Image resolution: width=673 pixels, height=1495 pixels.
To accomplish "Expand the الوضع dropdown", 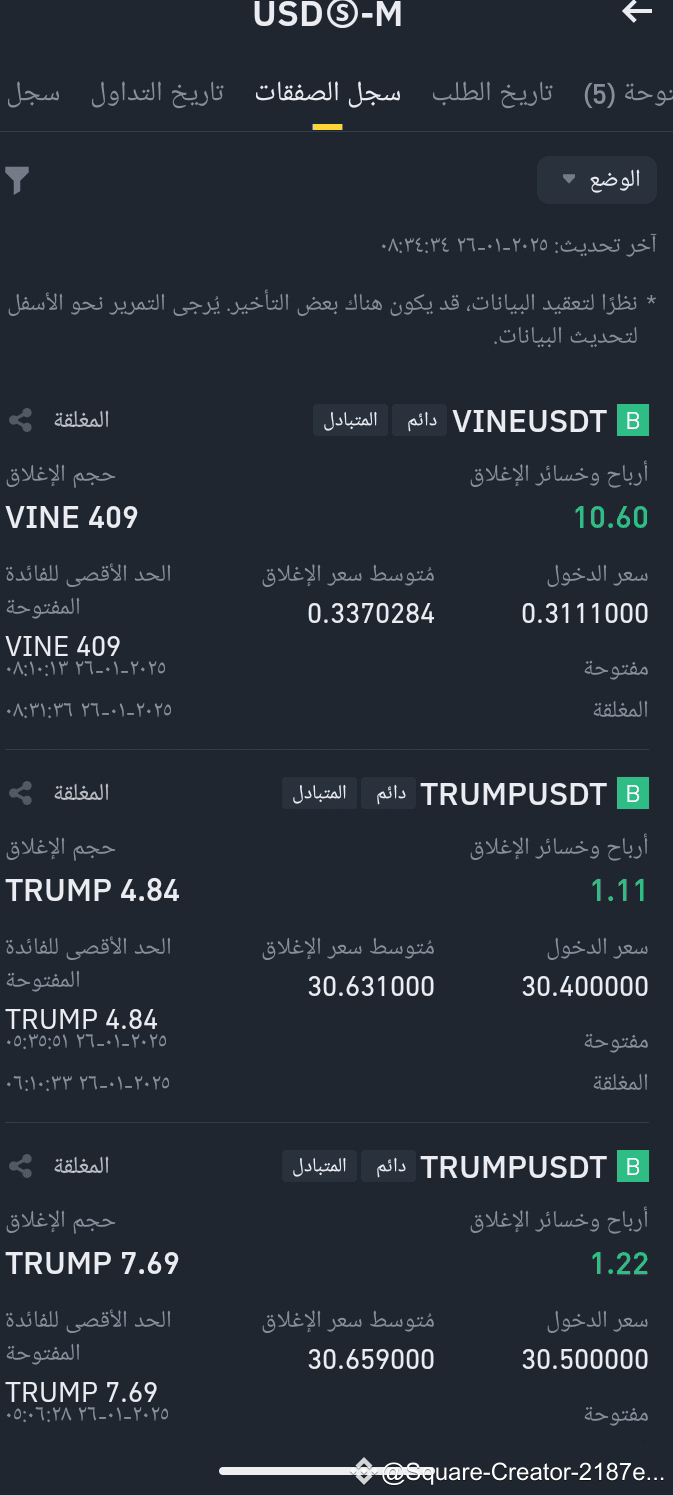I will [x=597, y=180].
